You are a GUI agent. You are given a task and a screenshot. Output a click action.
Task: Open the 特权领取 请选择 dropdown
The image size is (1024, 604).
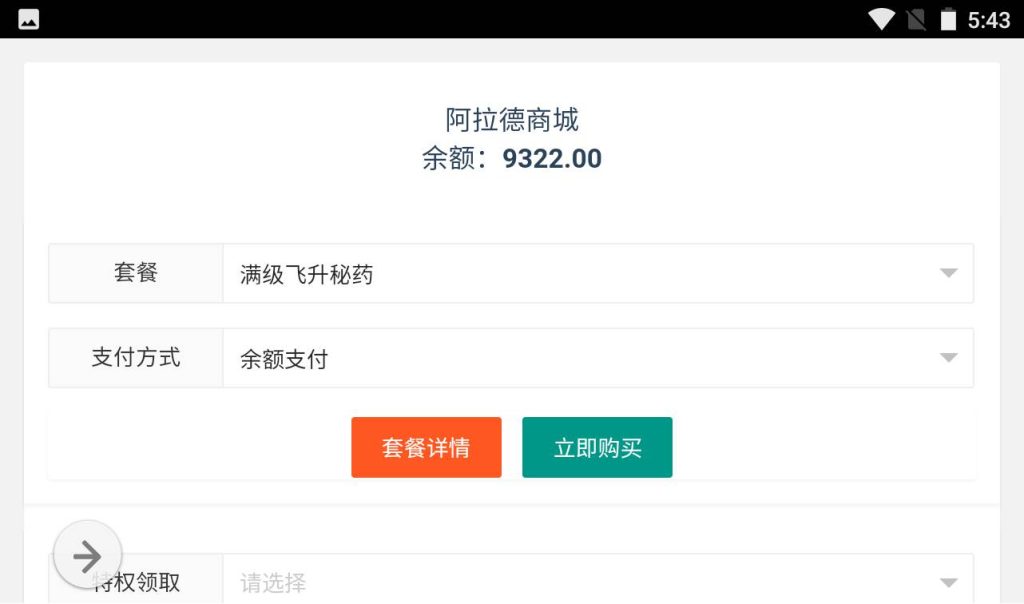point(597,582)
